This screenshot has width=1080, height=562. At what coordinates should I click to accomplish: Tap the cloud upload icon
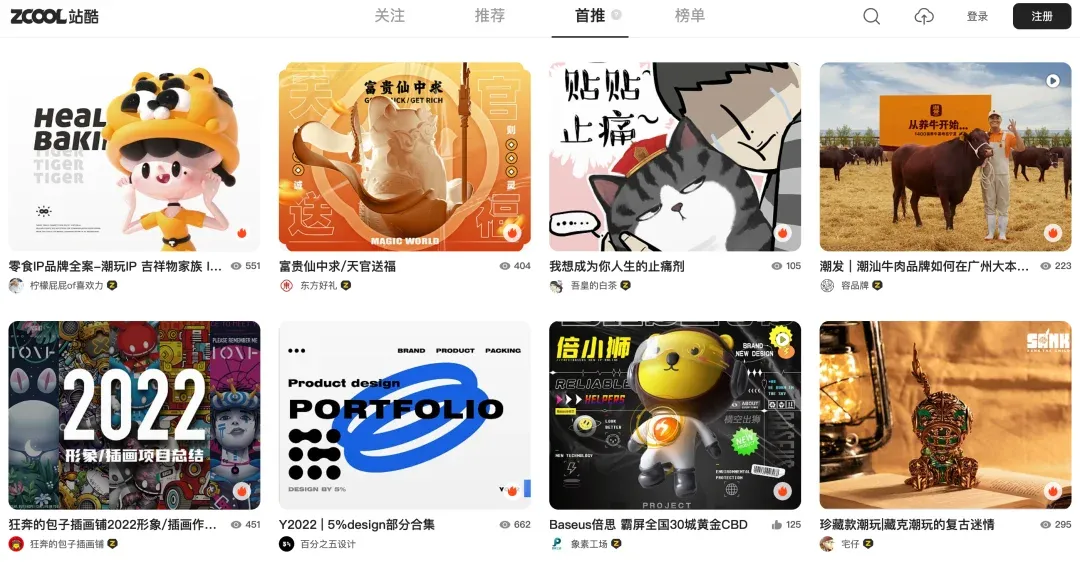924,16
